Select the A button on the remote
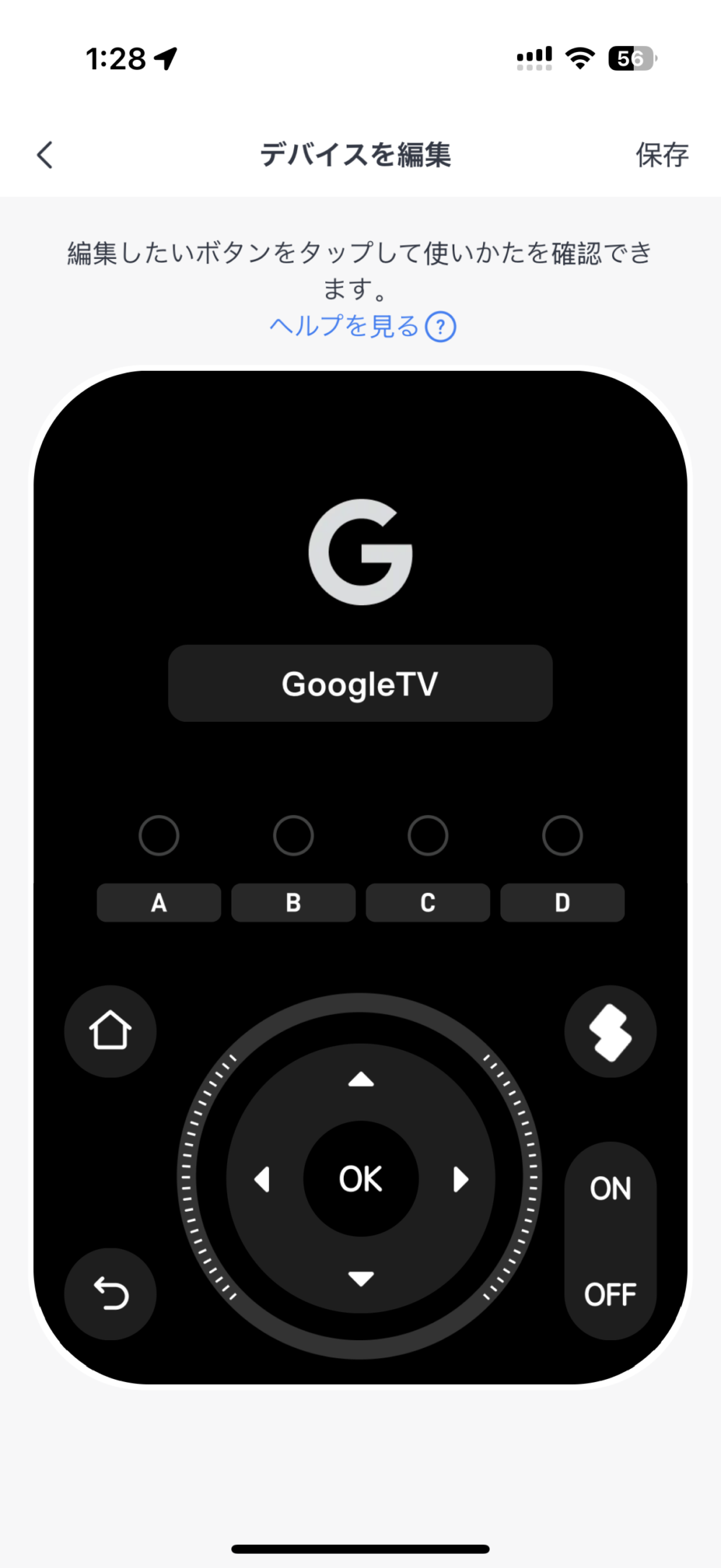The height and width of the screenshot is (1568, 721). pyautogui.click(x=159, y=902)
